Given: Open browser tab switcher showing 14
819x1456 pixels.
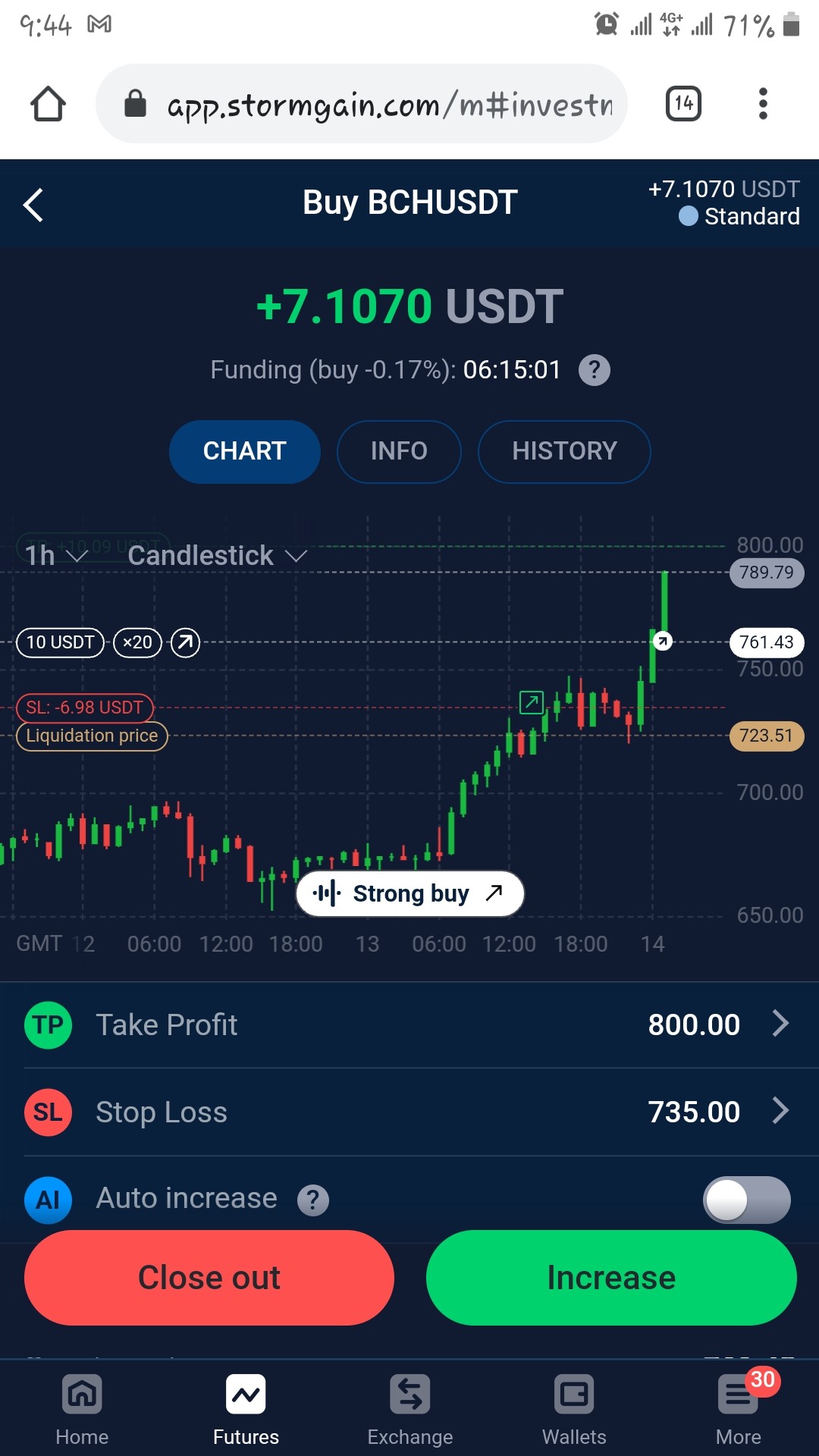Looking at the screenshot, I should click(683, 104).
